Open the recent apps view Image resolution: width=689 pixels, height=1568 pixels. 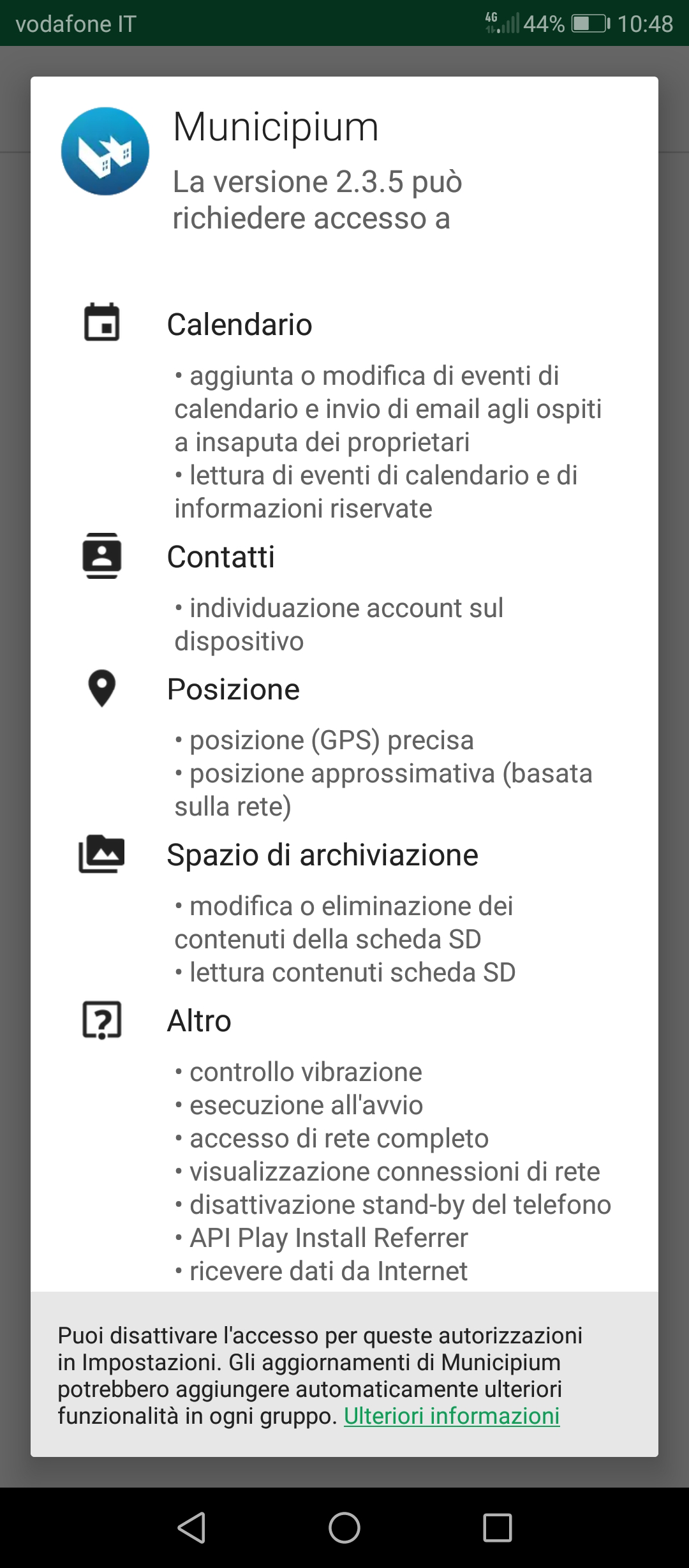pyautogui.click(x=498, y=1528)
